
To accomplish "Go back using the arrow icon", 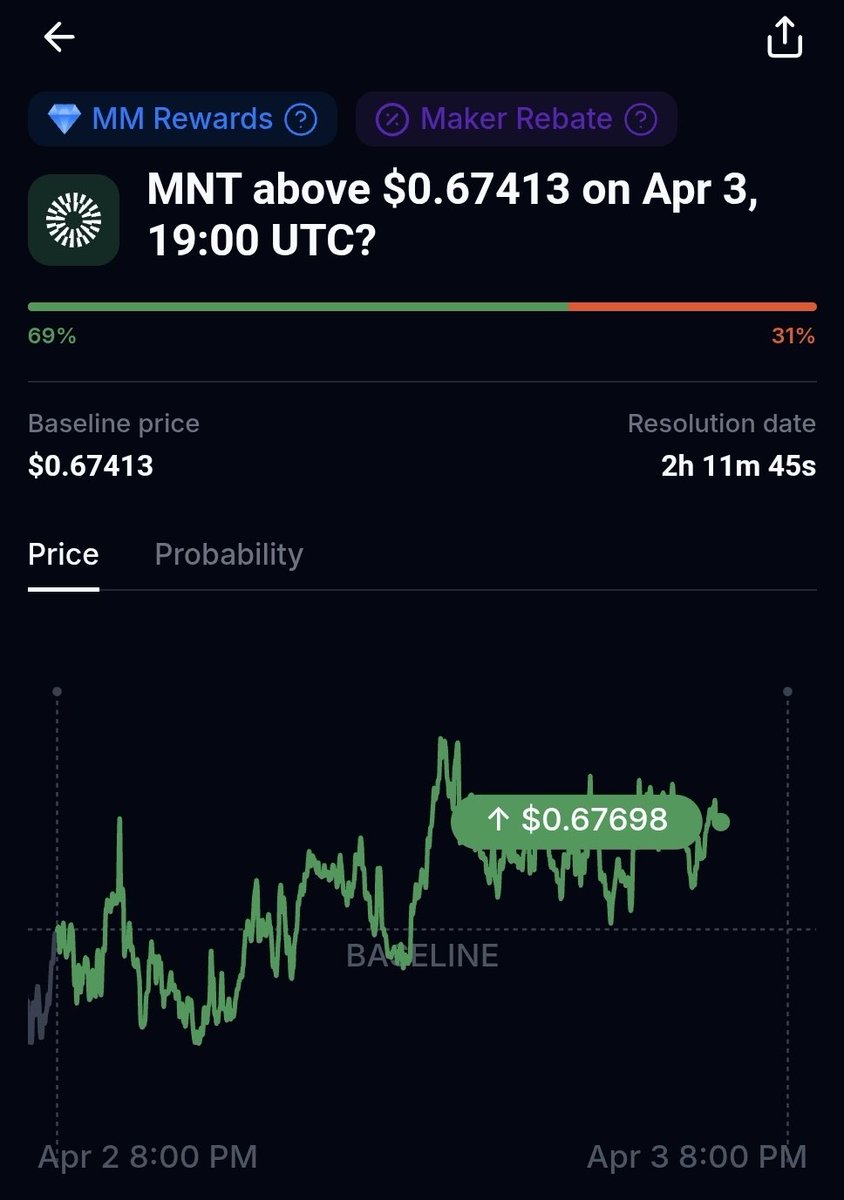I will (x=59, y=38).
